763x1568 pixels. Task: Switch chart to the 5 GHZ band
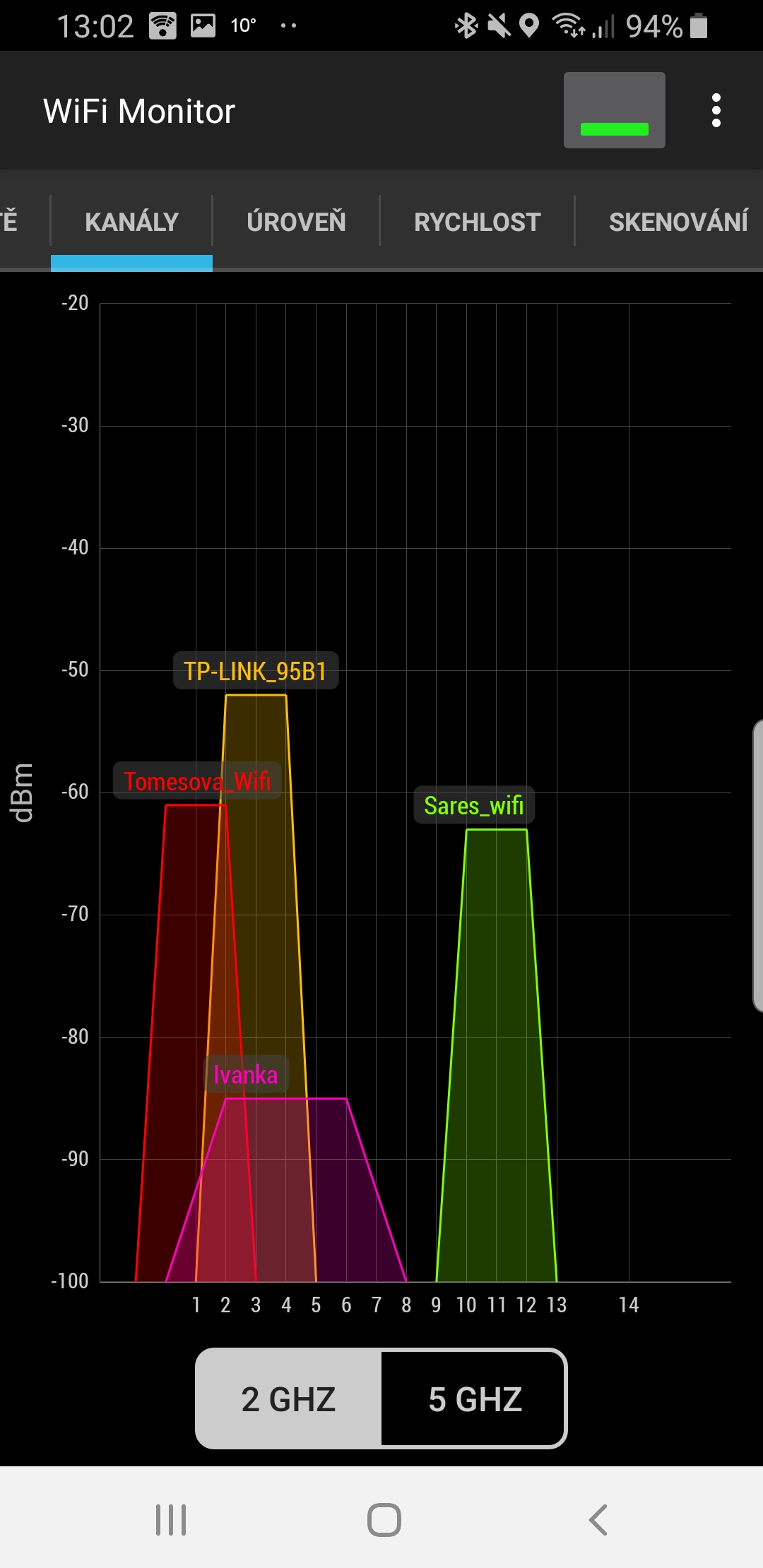pyautogui.click(x=474, y=1399)
